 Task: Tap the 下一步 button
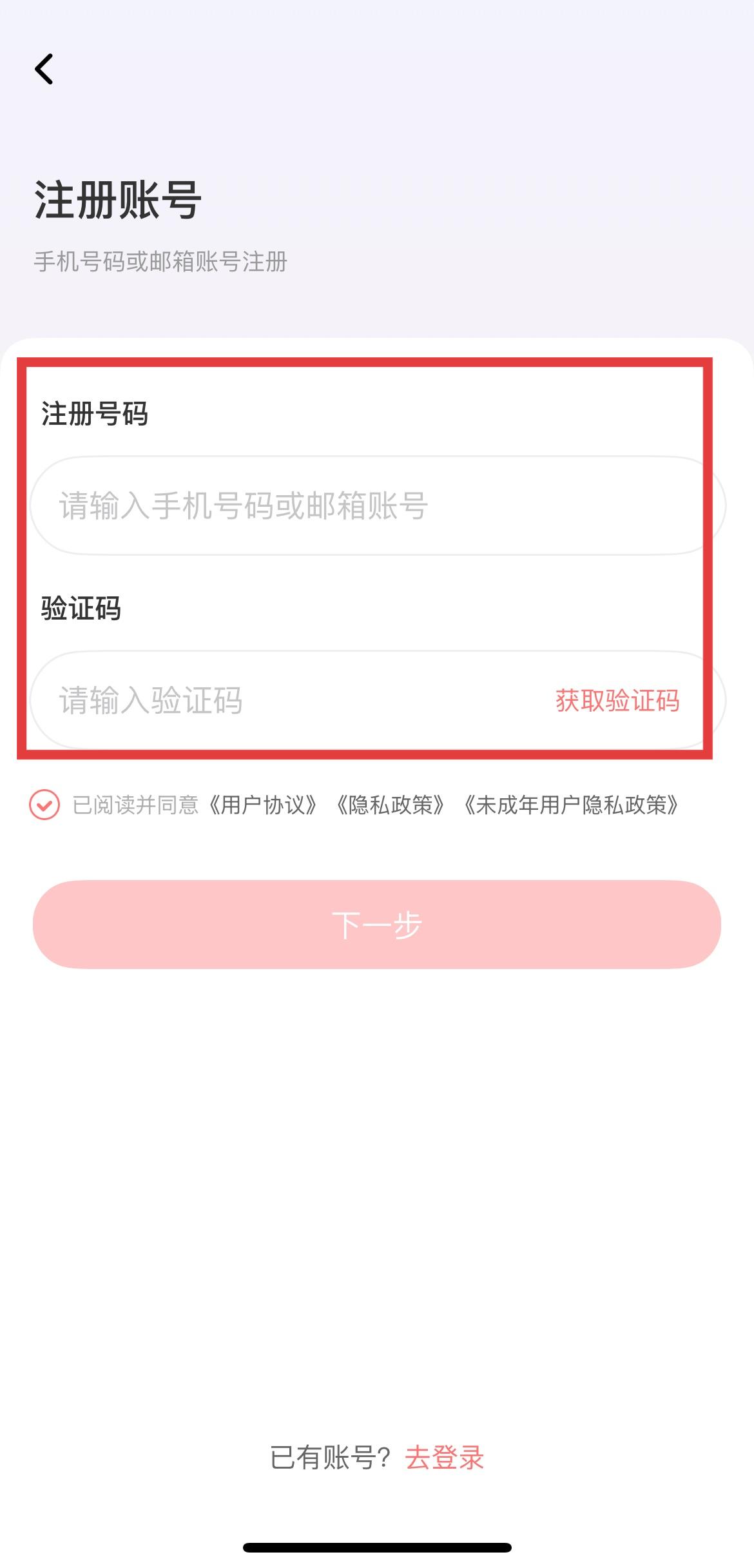click(377, 925)
